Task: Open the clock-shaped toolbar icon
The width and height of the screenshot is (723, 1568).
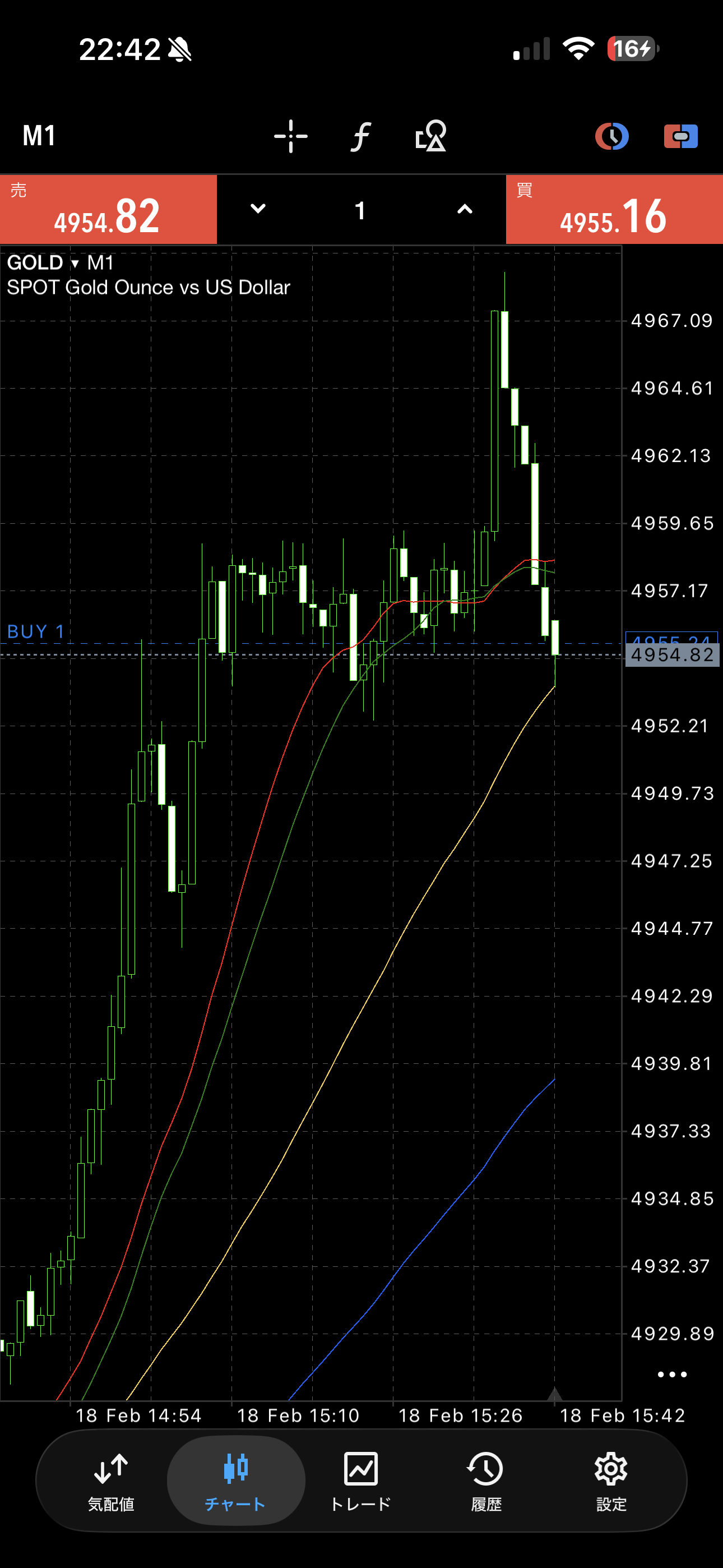Action: click(611, 136)
